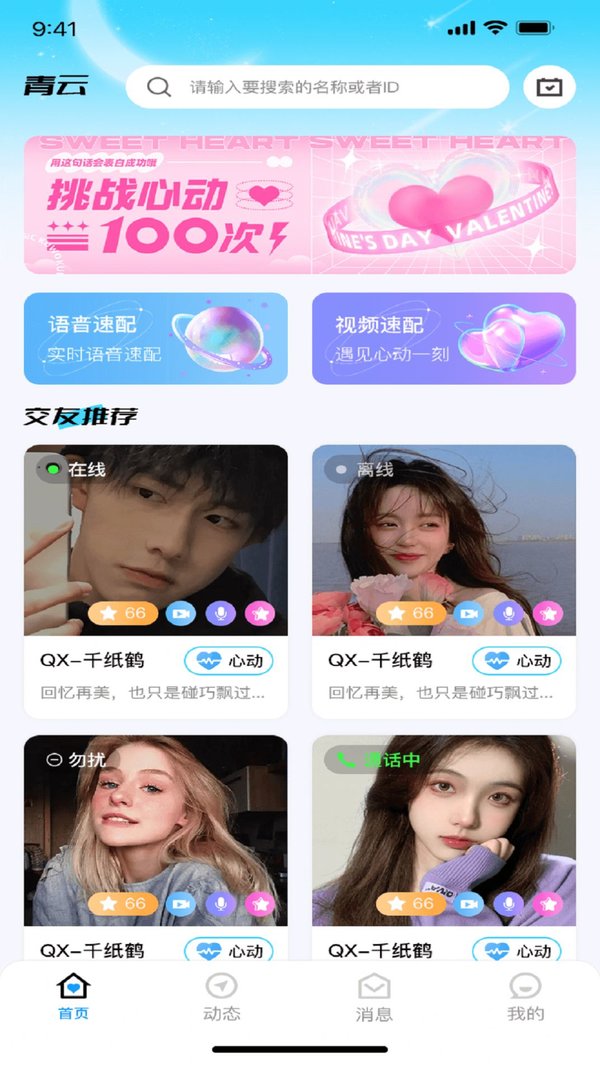Tap 心动 on the 在线 user's card
This screenshot has height=1070, width=600.
pyautogui.click(x=229, y=660)
